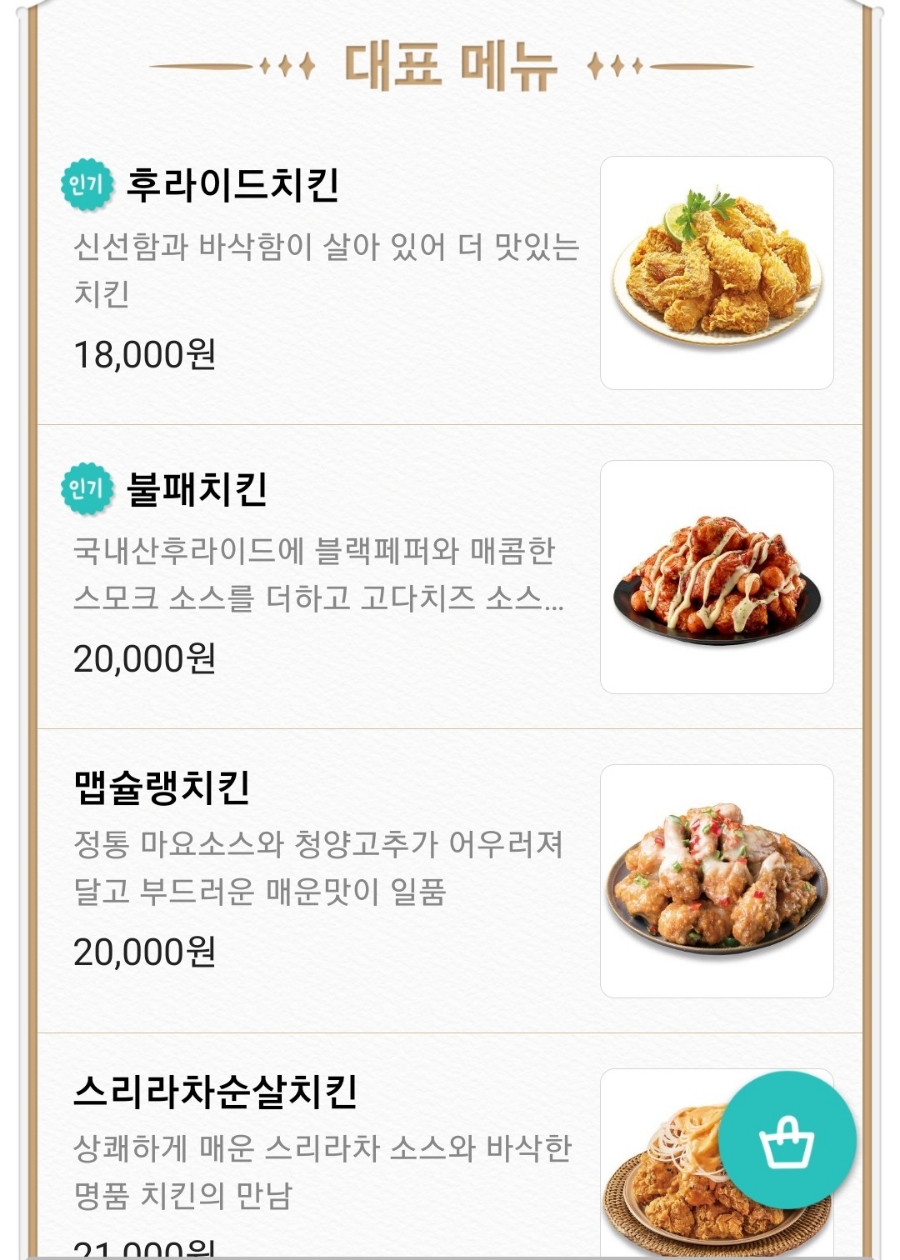Choose the 맵슐랭치킨 menu item
900x1260 pixels.
162,788
